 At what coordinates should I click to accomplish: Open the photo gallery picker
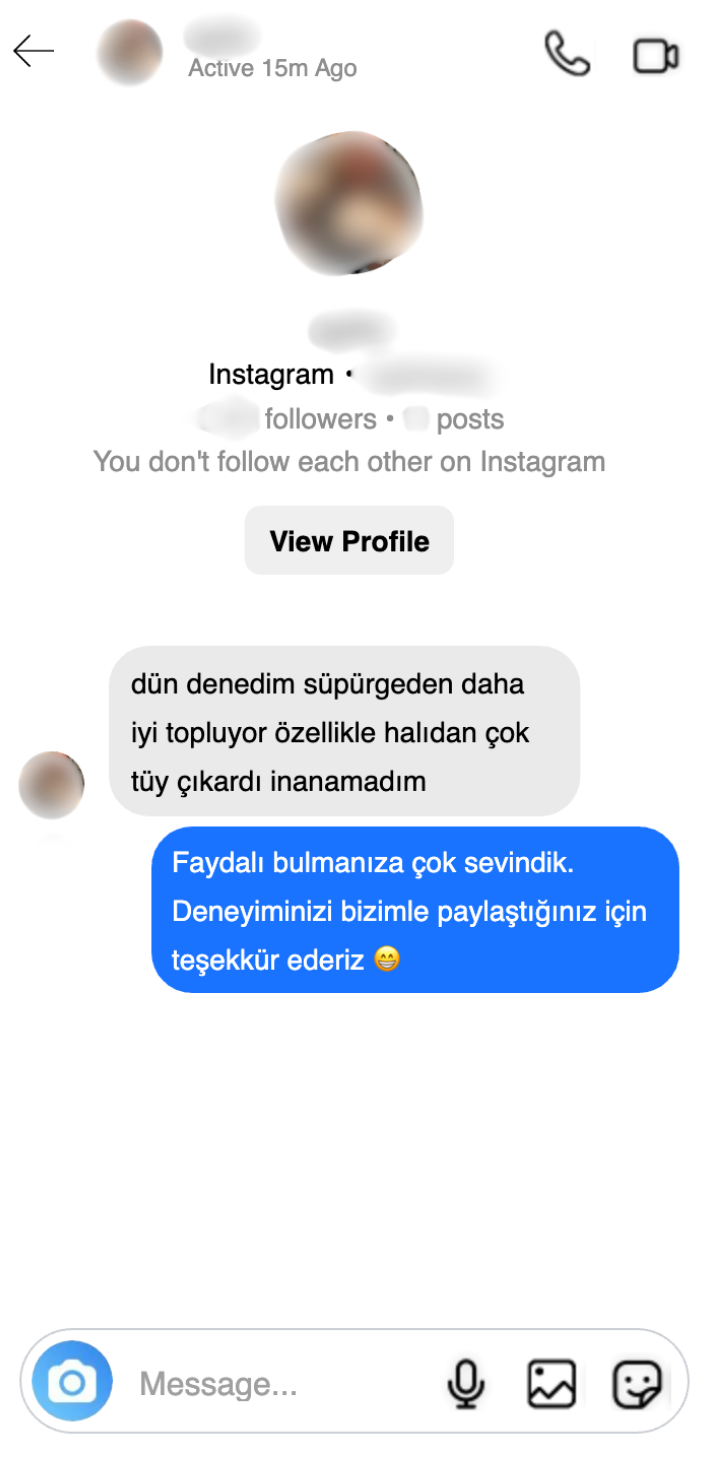(x=552, y=1384)
